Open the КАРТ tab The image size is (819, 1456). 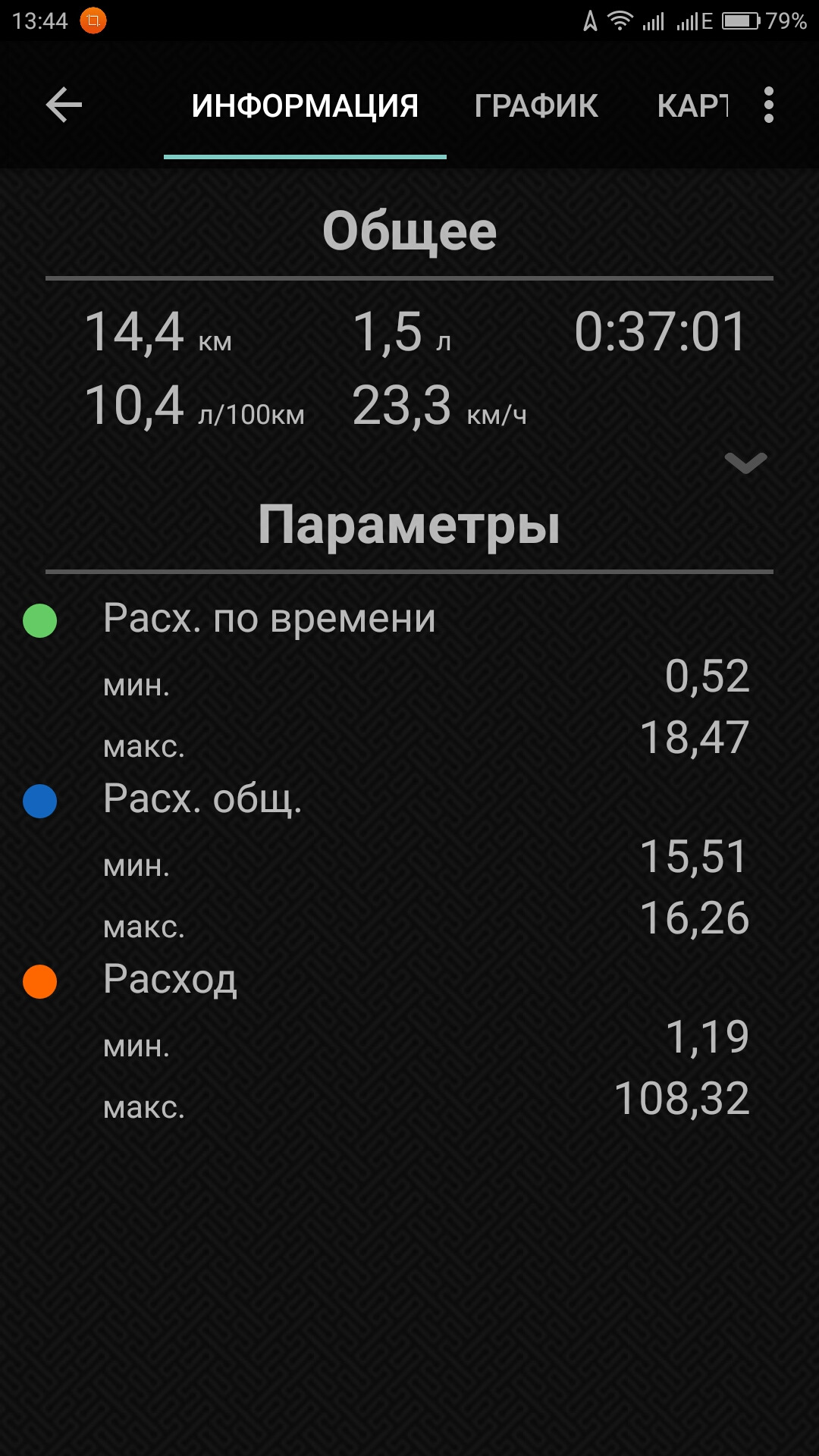692,106
